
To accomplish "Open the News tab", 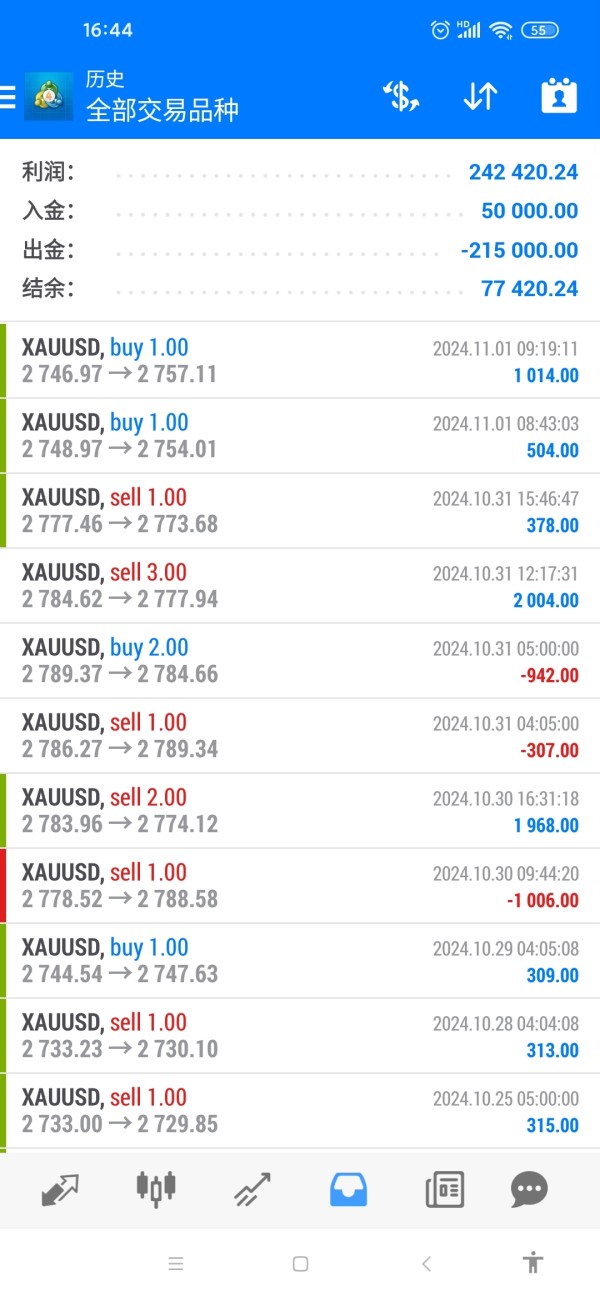I will pyautogui.click(x=444, y=1189).
